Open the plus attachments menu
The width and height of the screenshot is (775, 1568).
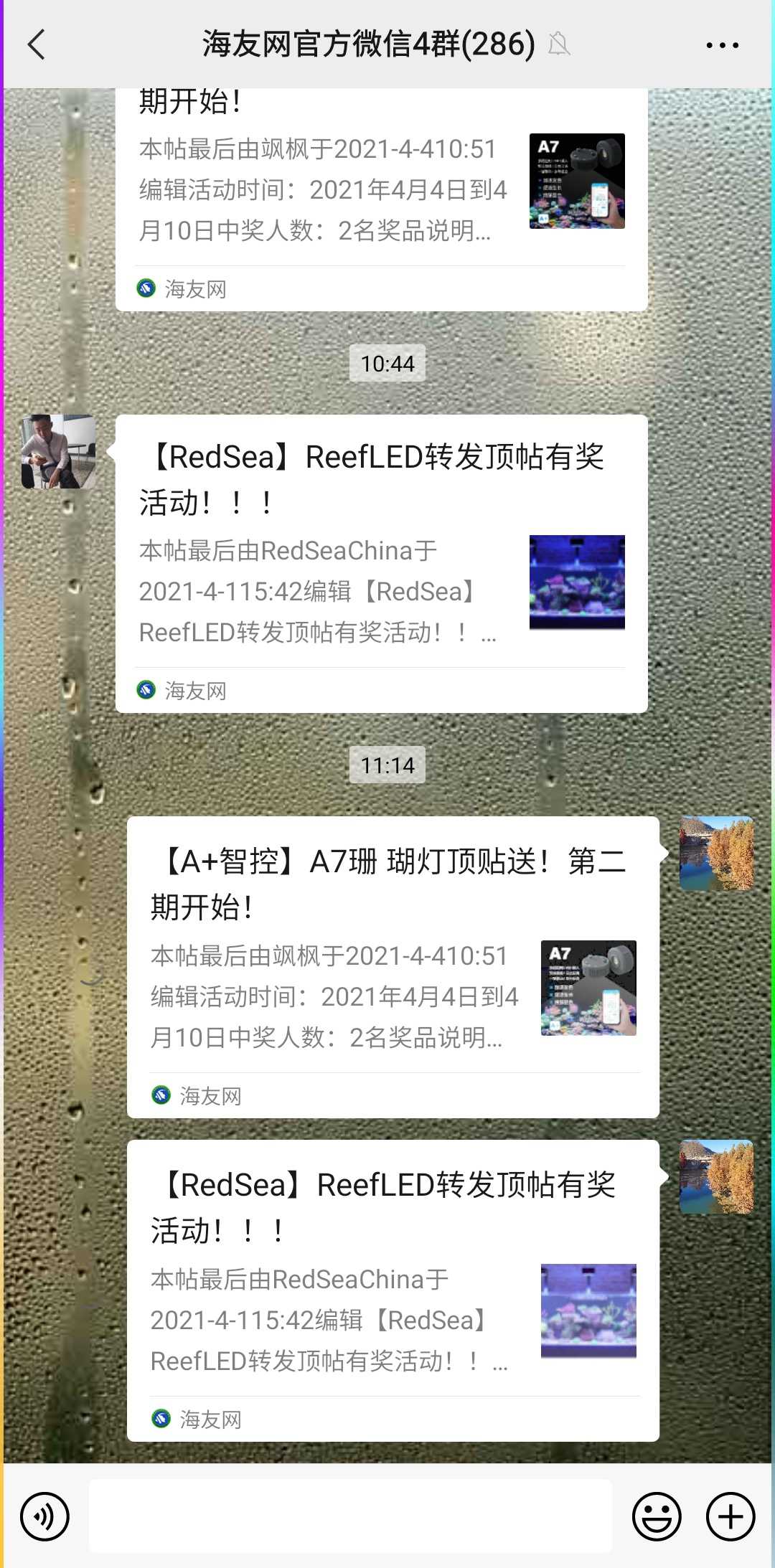point(731,1516)
